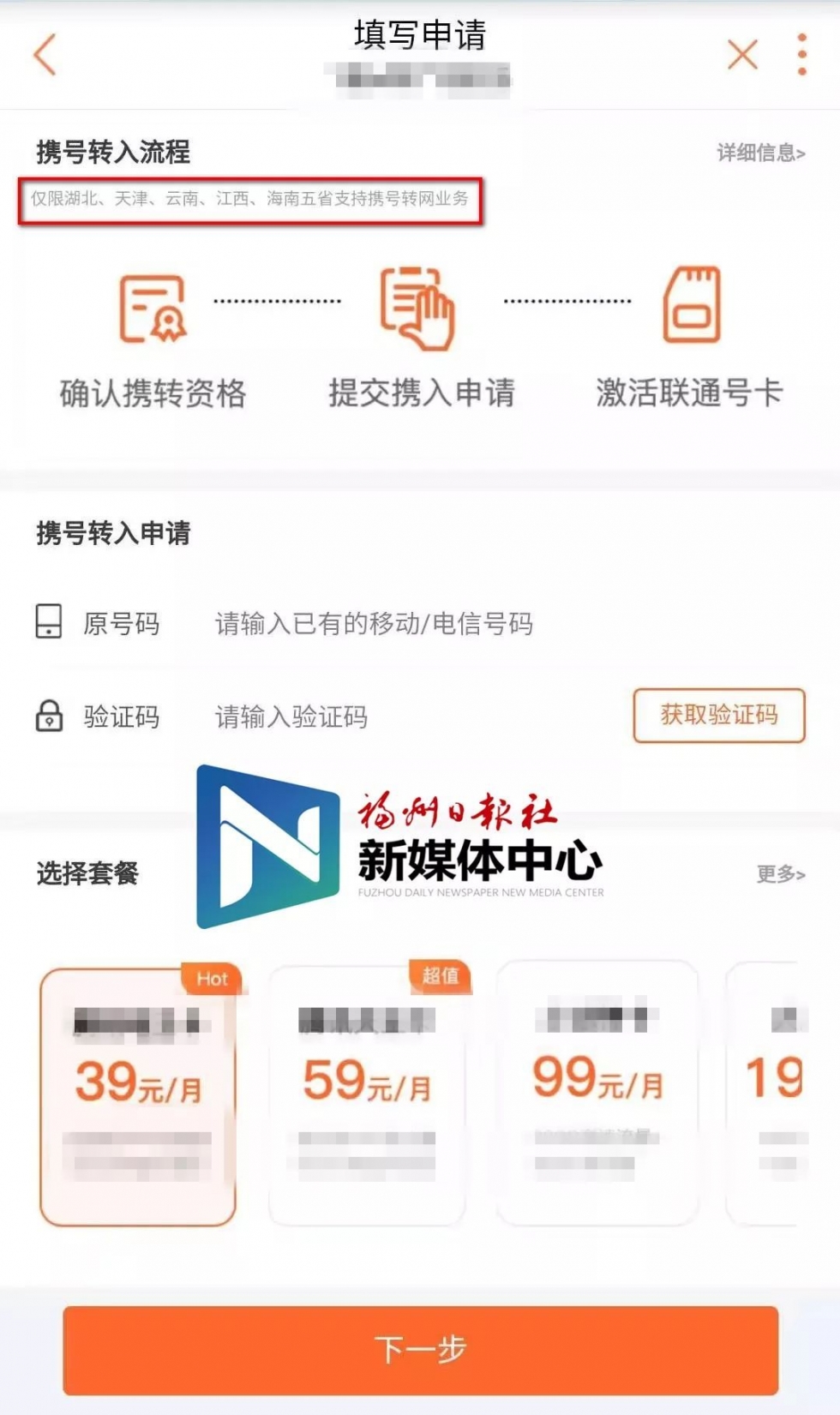Select the 确认携转资格 certificate icon

pos(156,310)
